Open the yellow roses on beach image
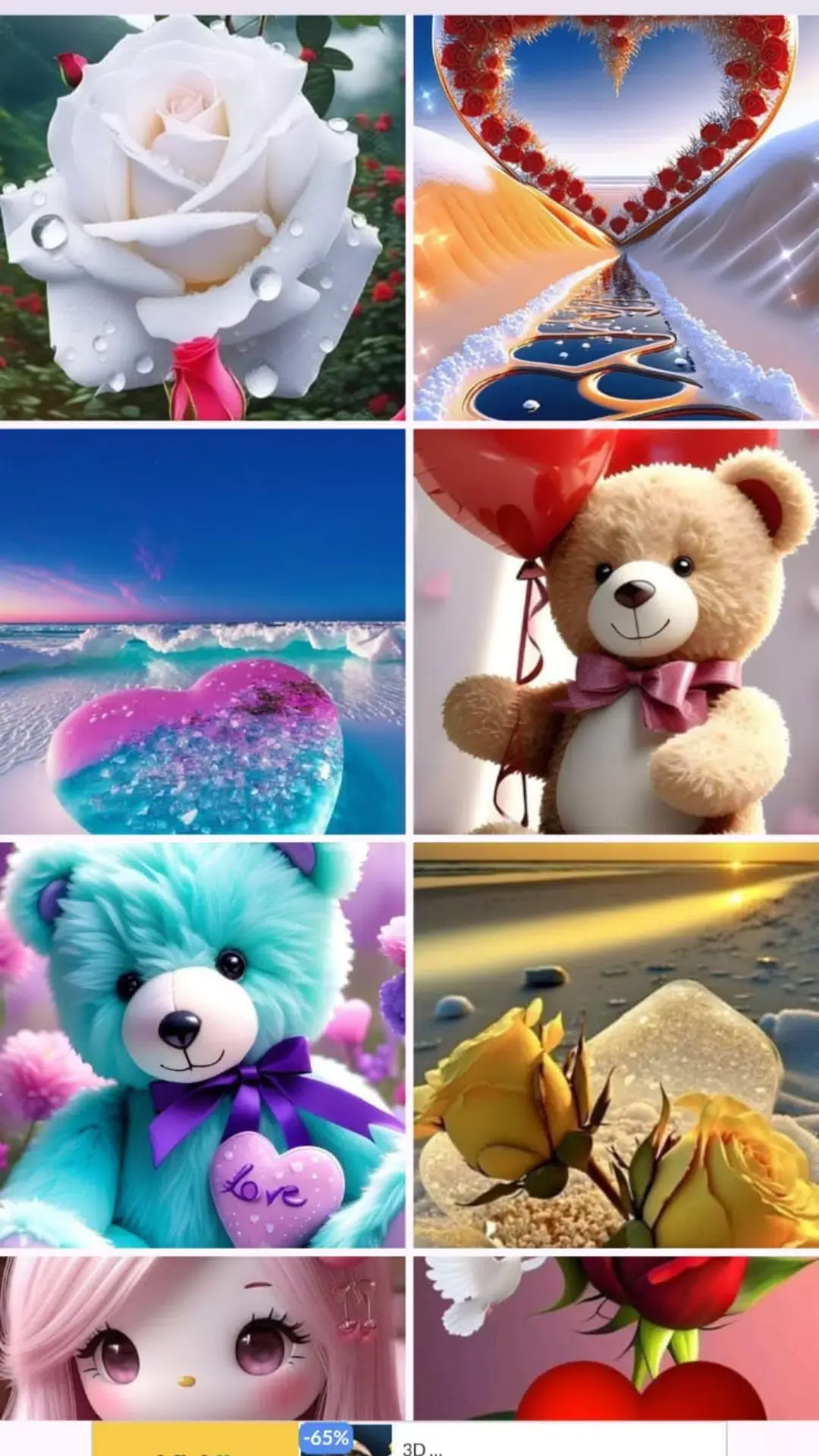Screen dimensions: 819x1456 [x=616, y=1045]
